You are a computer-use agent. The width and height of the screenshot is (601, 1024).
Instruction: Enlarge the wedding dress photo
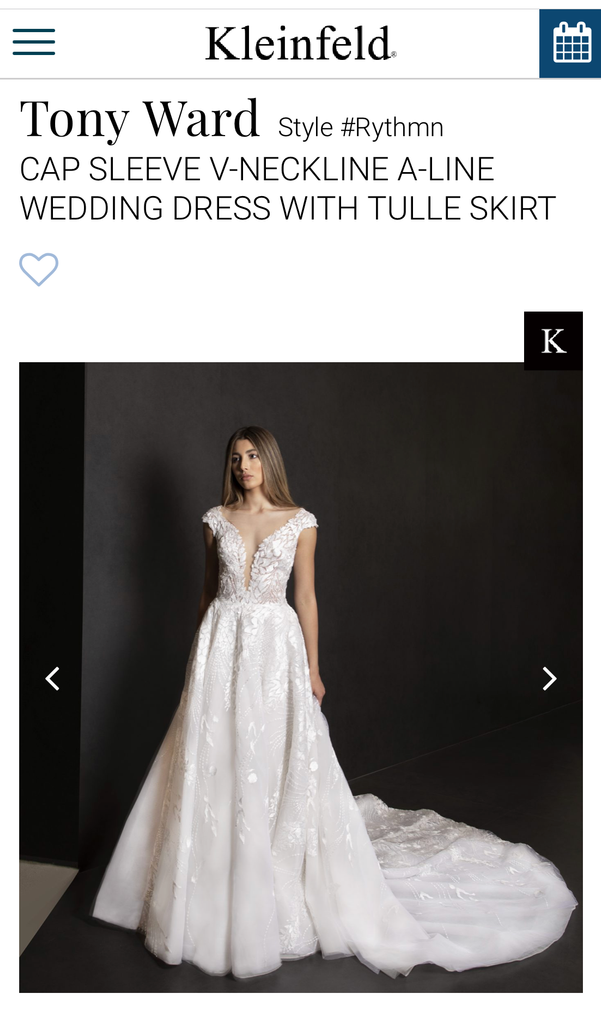[x=300, y=700]
